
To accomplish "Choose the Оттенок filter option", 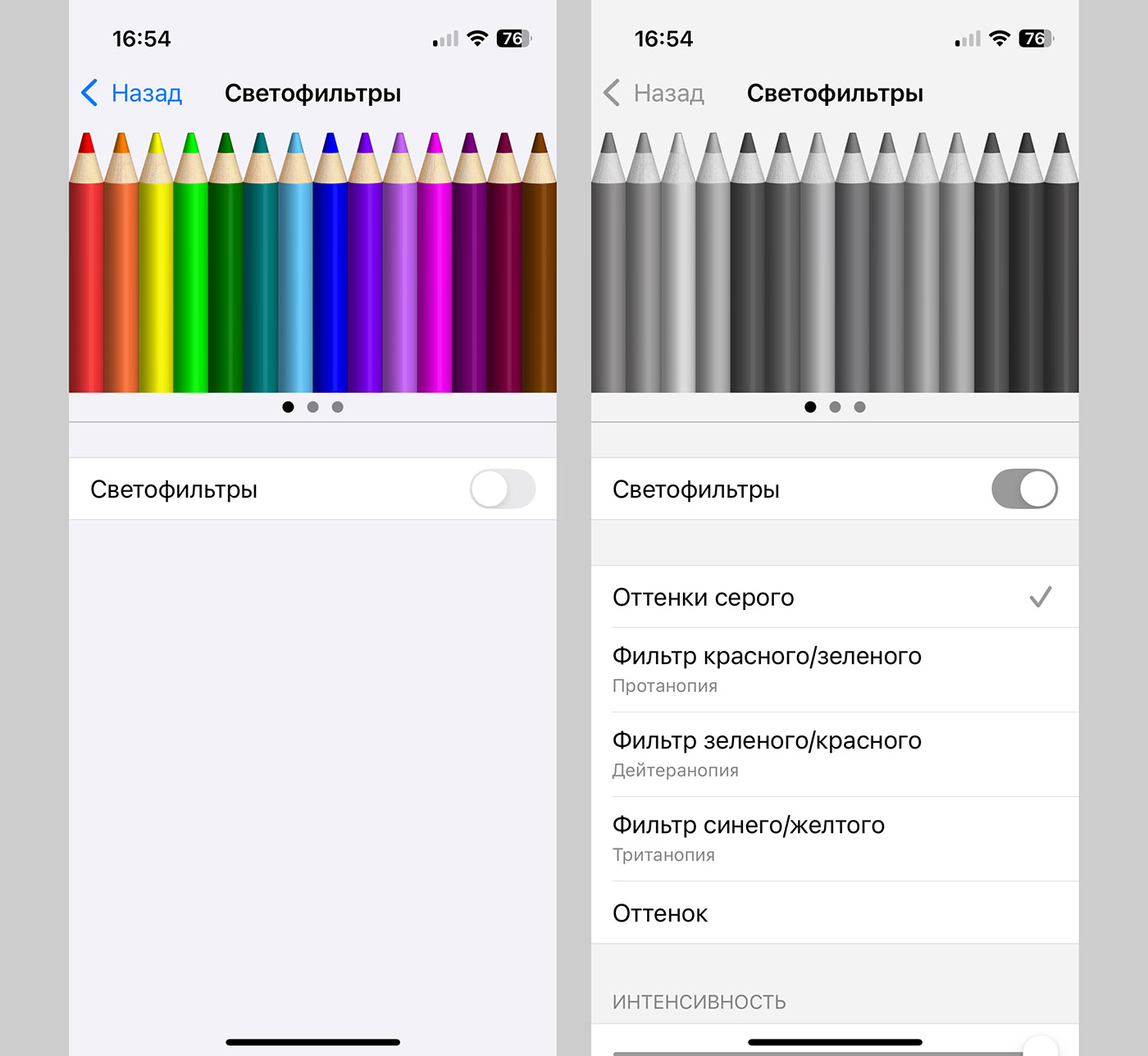I will click(x=835, y=913).
